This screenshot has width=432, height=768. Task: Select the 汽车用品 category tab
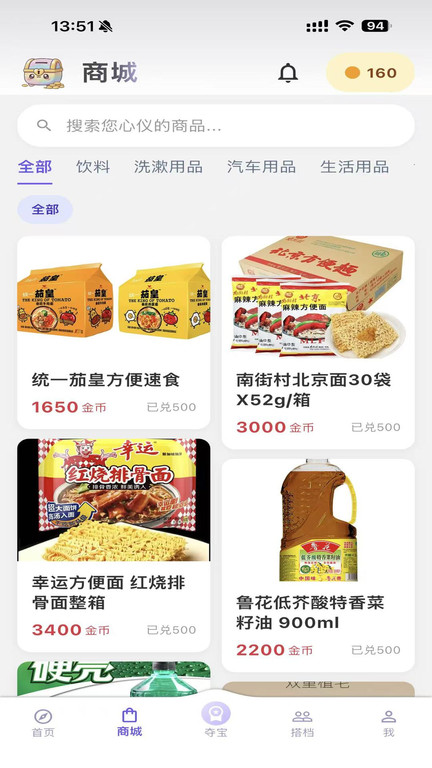tap(261, 167)
